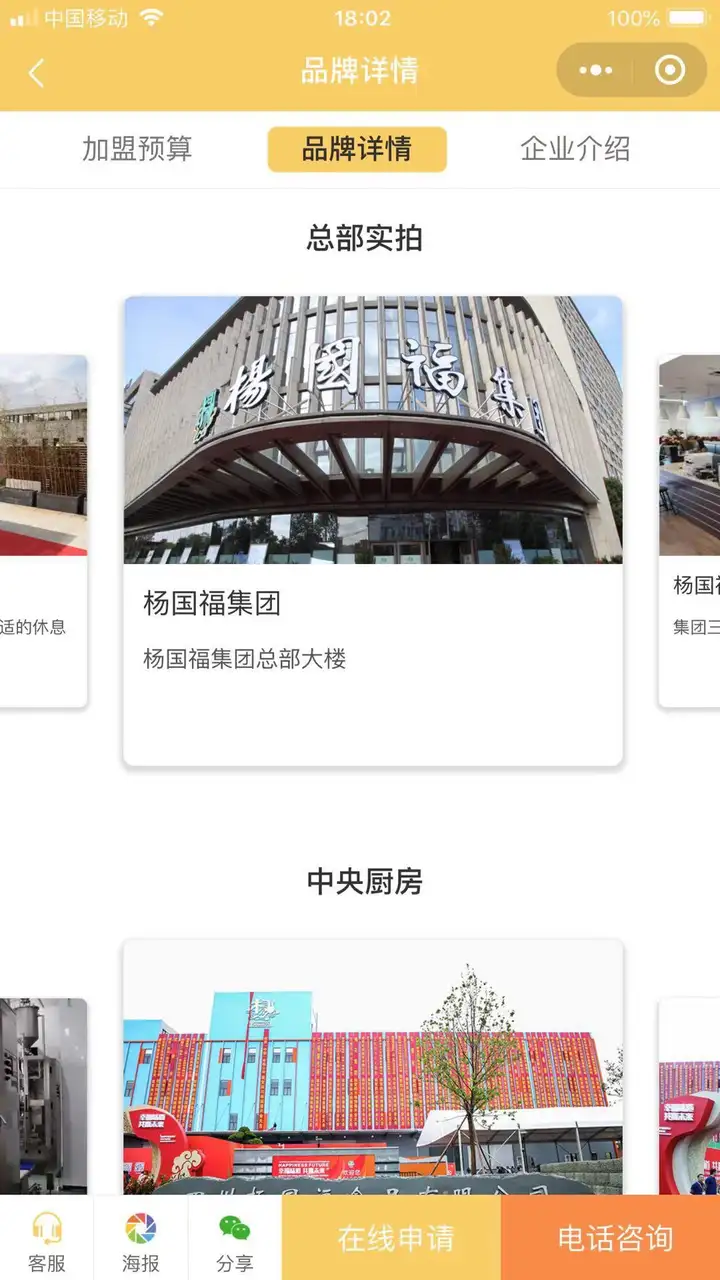Switch to the 企业介绍 tab
Image resolution: width=720 pixels, height=1280 pixels.
tap(575, 149)
